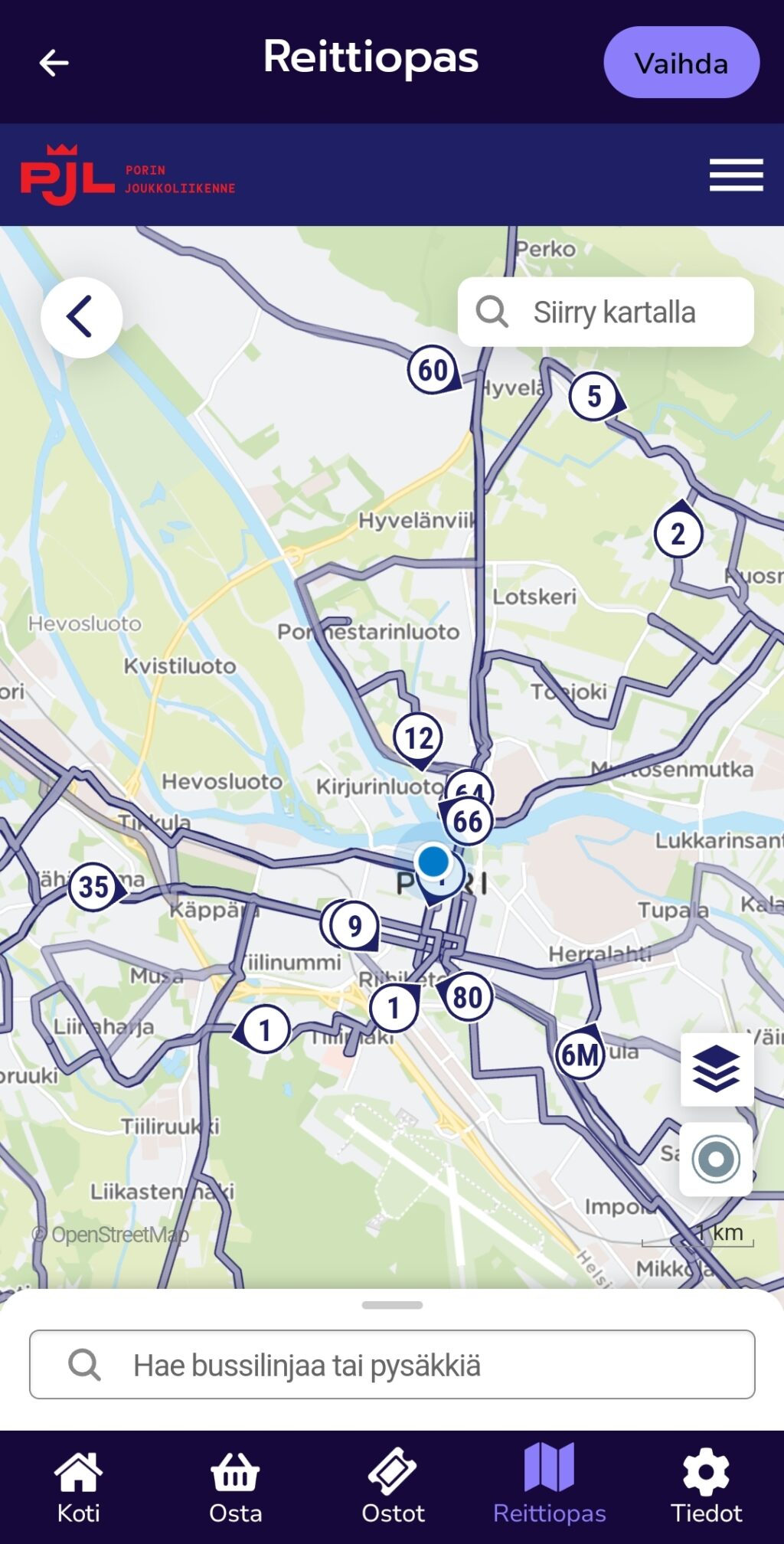Tap the round back chevron on the map
Image resolution: width=784 pixels, height=1544 pixels.
pyautogui.click(x=81, y=317)
